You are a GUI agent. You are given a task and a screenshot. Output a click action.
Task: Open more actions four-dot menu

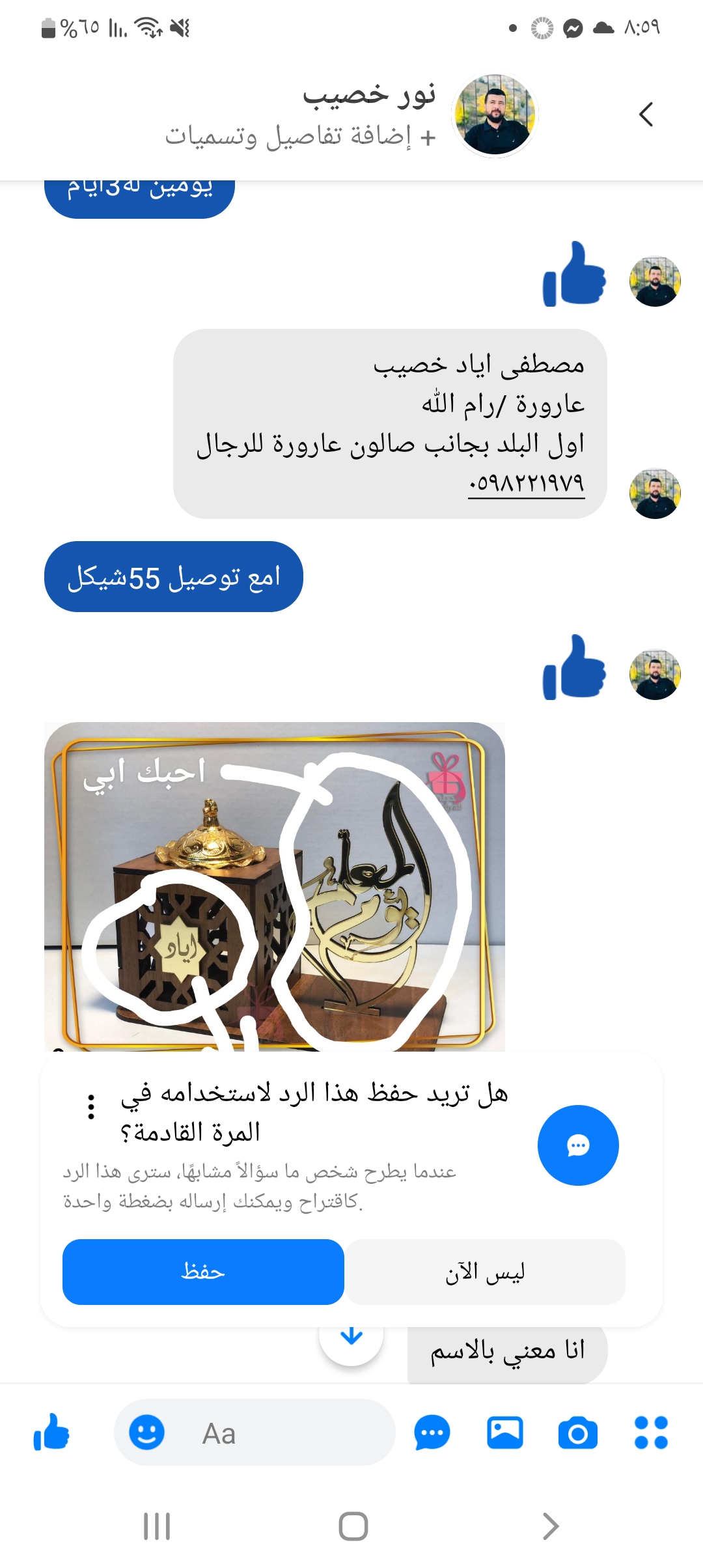(651, 1433)
